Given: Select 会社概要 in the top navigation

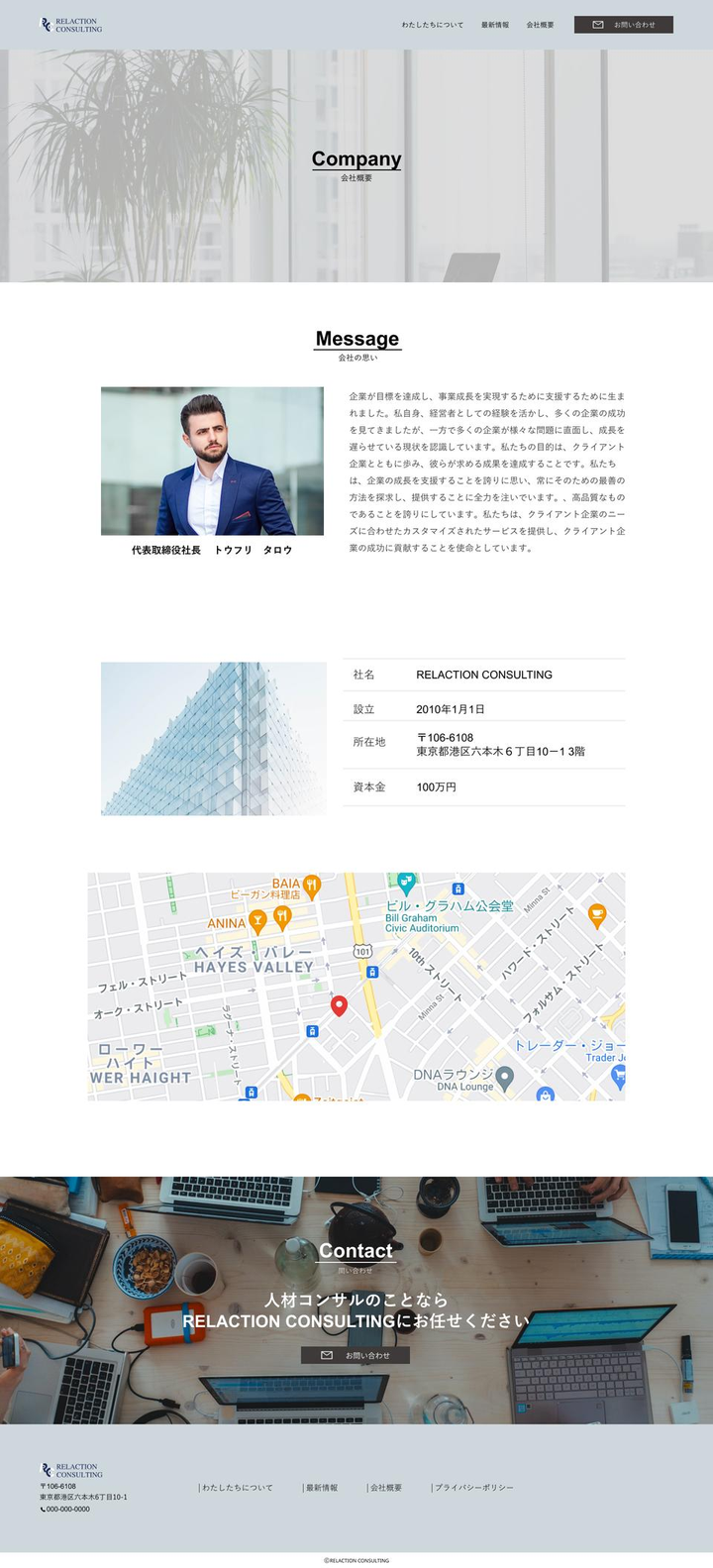Looking at the screenshot, I should (x=540, y=25).
